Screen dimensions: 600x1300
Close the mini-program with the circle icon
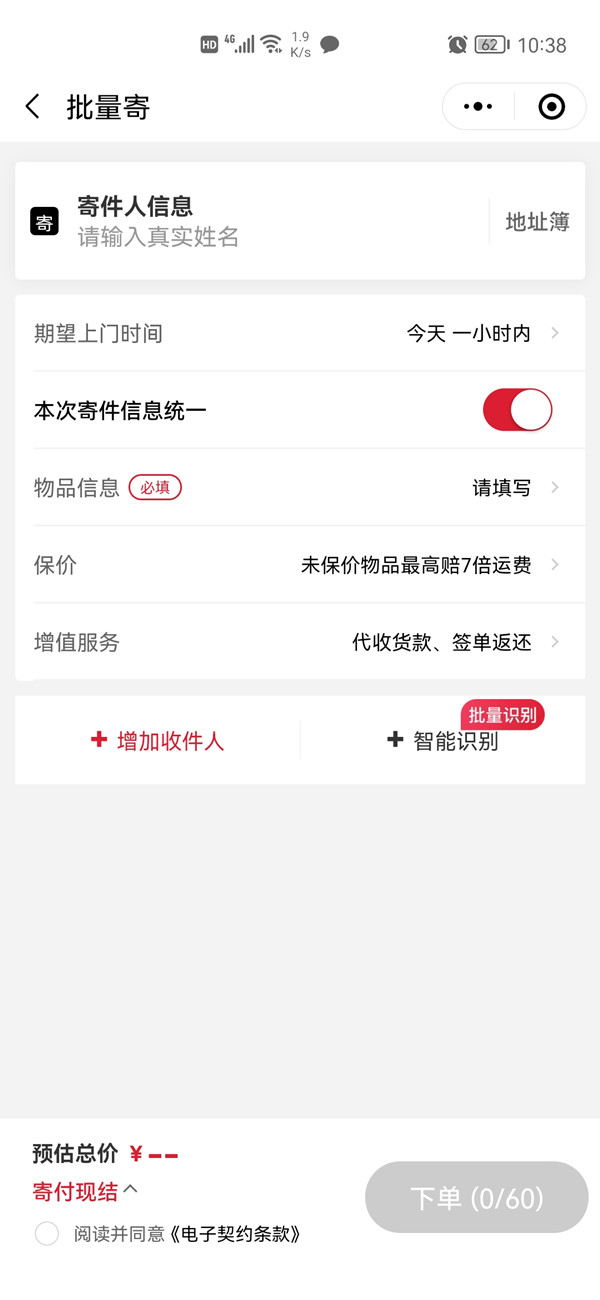[x=551, y=107]
